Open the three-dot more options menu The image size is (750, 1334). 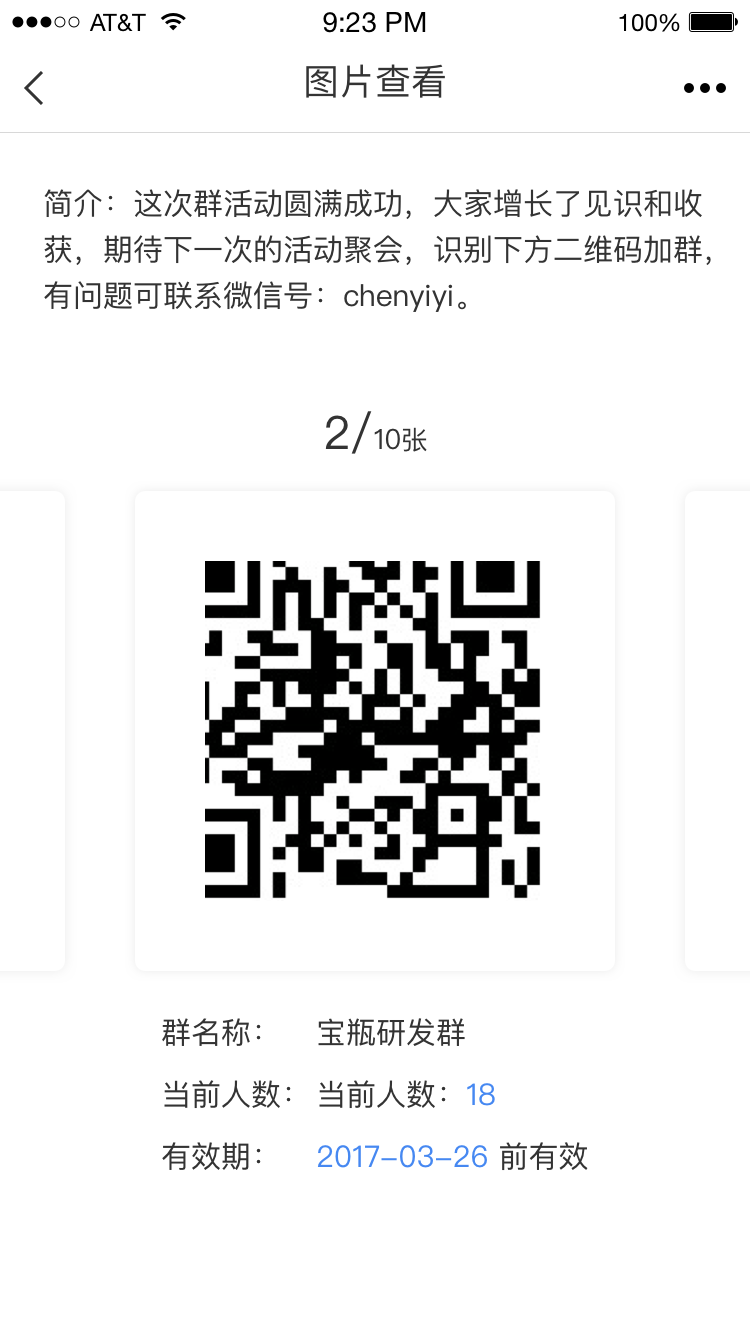(x=704, y=88)
